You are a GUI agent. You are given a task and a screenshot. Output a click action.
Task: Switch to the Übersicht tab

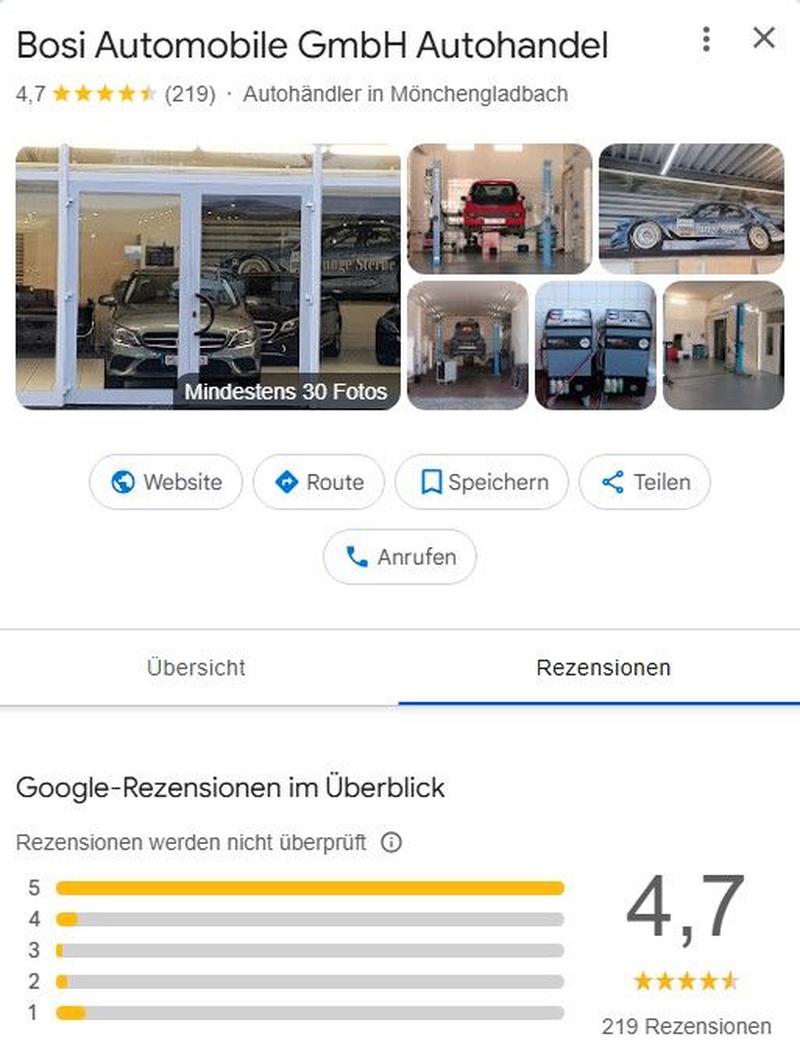[x=196, y=667]
